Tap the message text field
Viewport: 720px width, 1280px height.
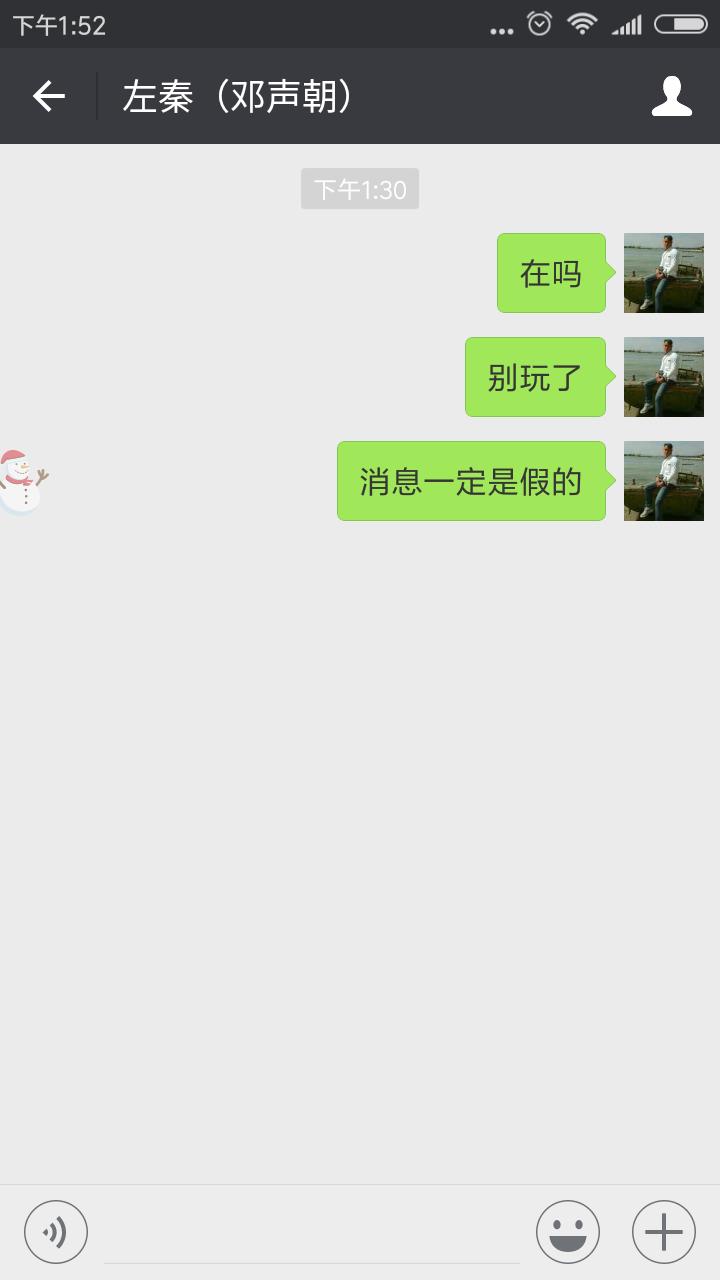312,1232
